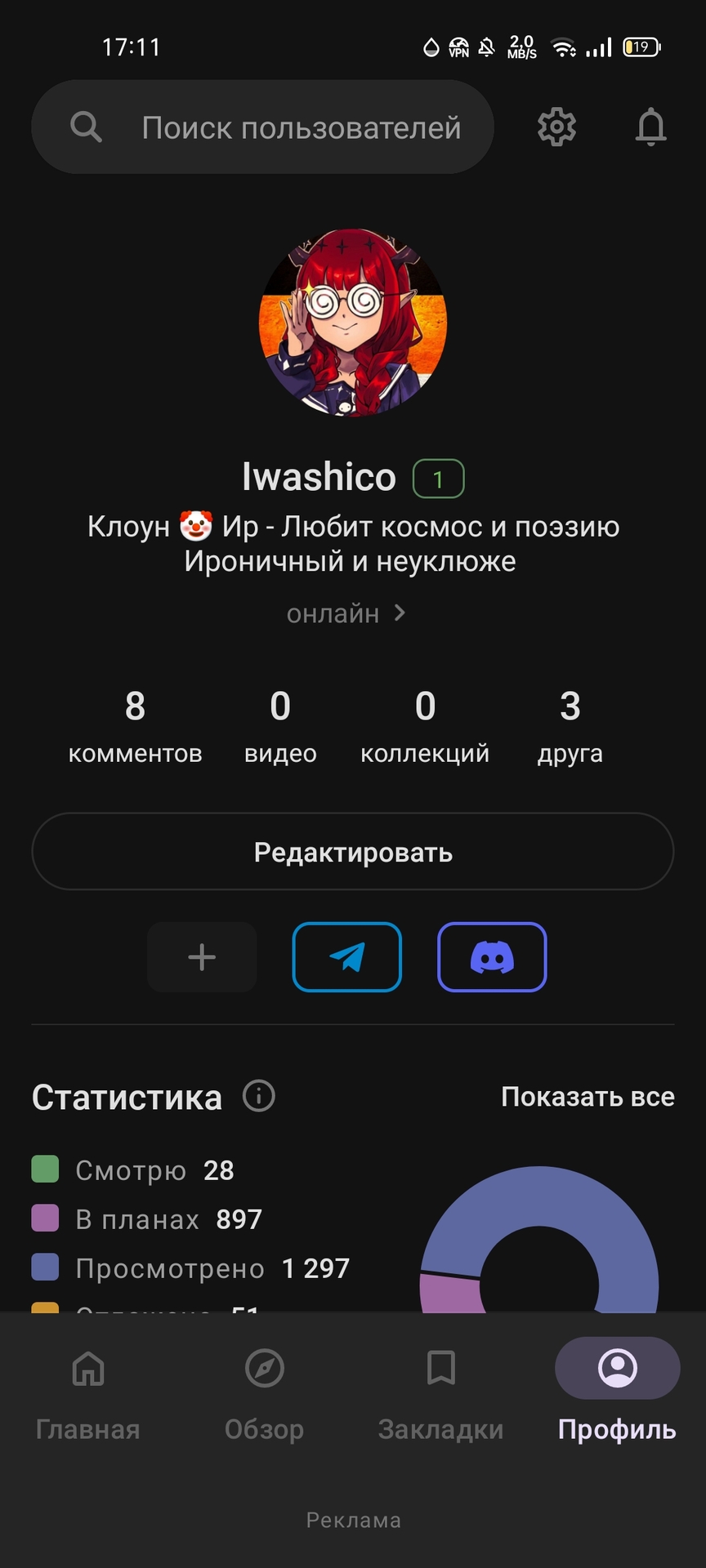Open the Discord link button

[492, 957]
